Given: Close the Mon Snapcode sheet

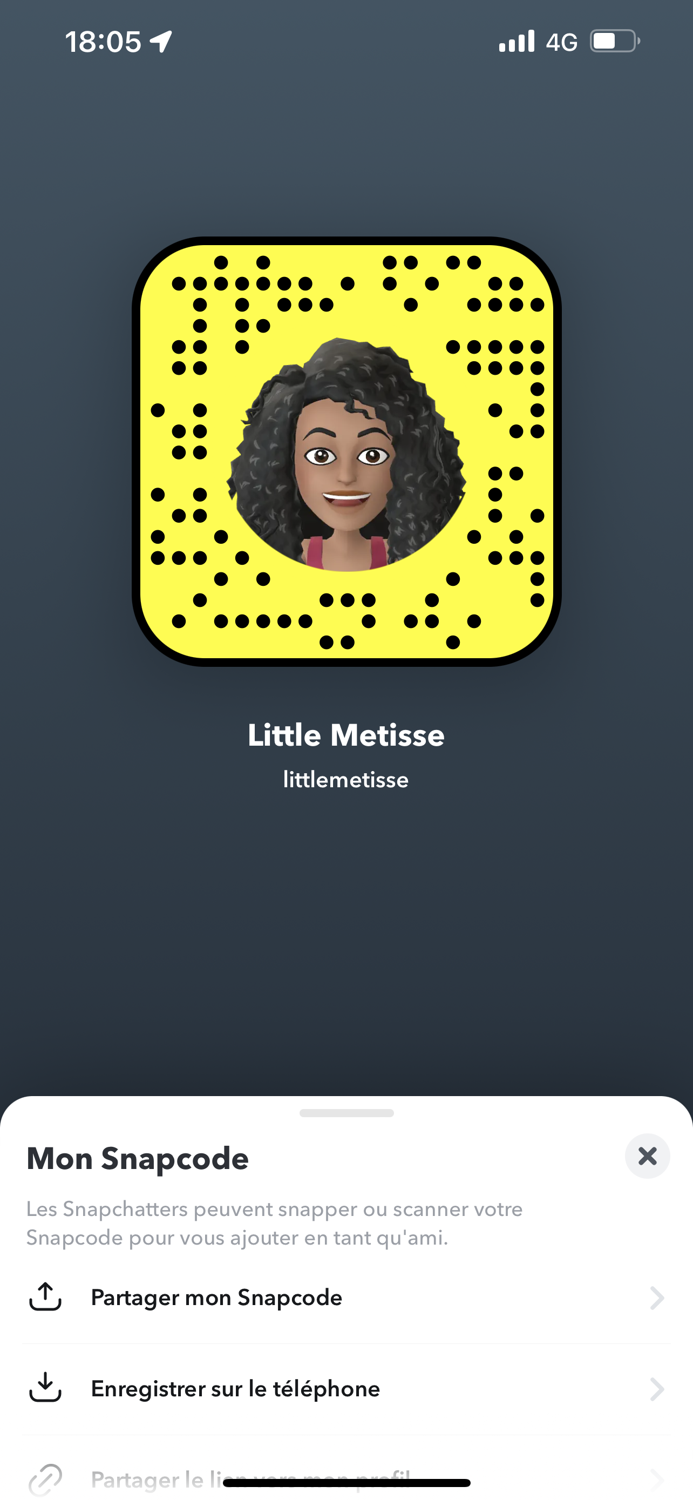Looking at the screenshot, I should pyautogui.click(x=647, y=1156).
